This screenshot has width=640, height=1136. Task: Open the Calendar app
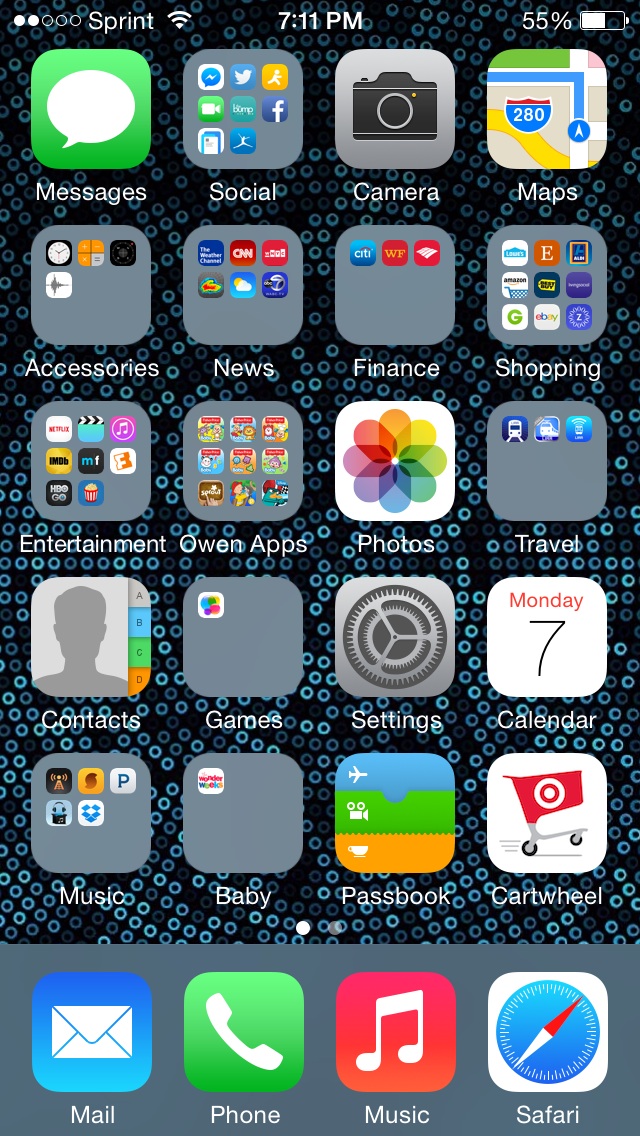click(547, 637)
